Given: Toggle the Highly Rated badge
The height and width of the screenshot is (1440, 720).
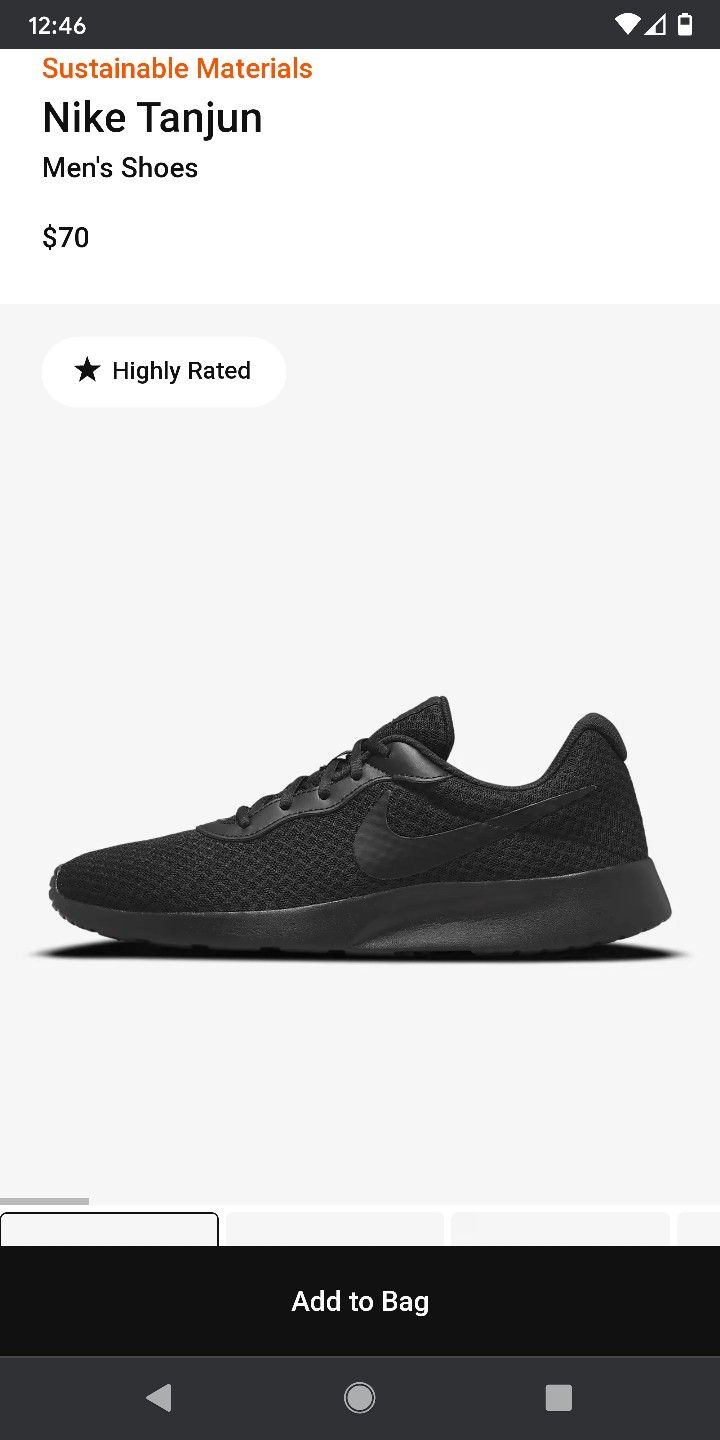Looking at the screenshot, I should tap(163, 371).
